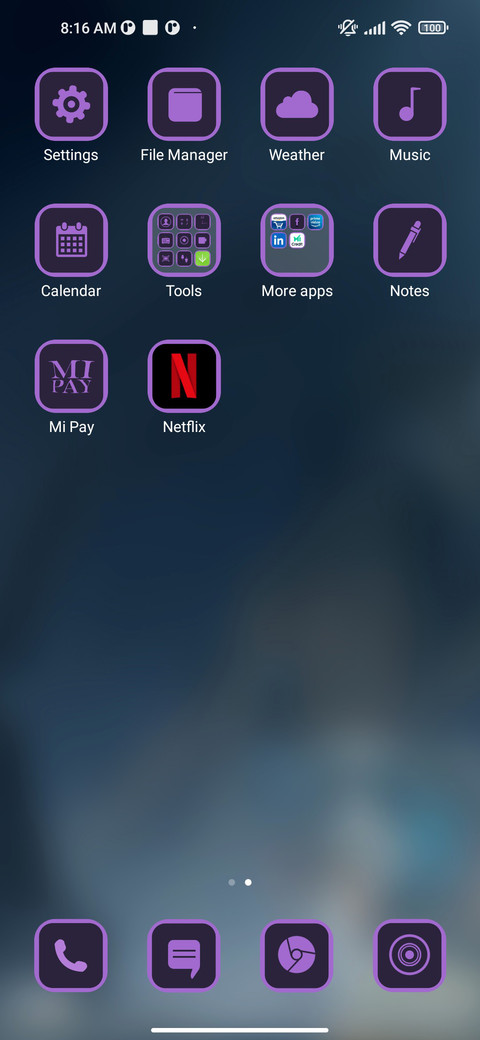Expand the Tools folder

click(x=184, y=240)
